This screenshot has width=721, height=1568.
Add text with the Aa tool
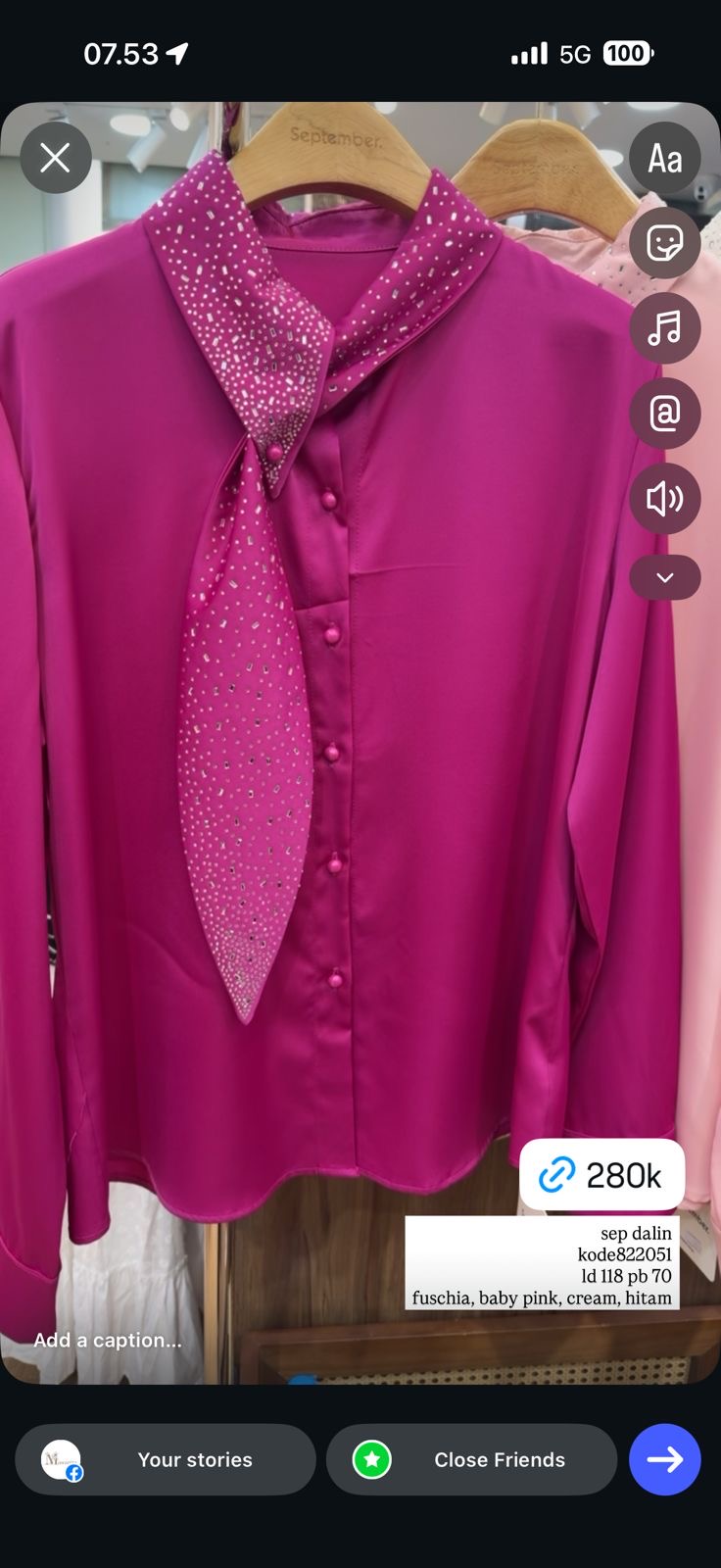(664, 158)
